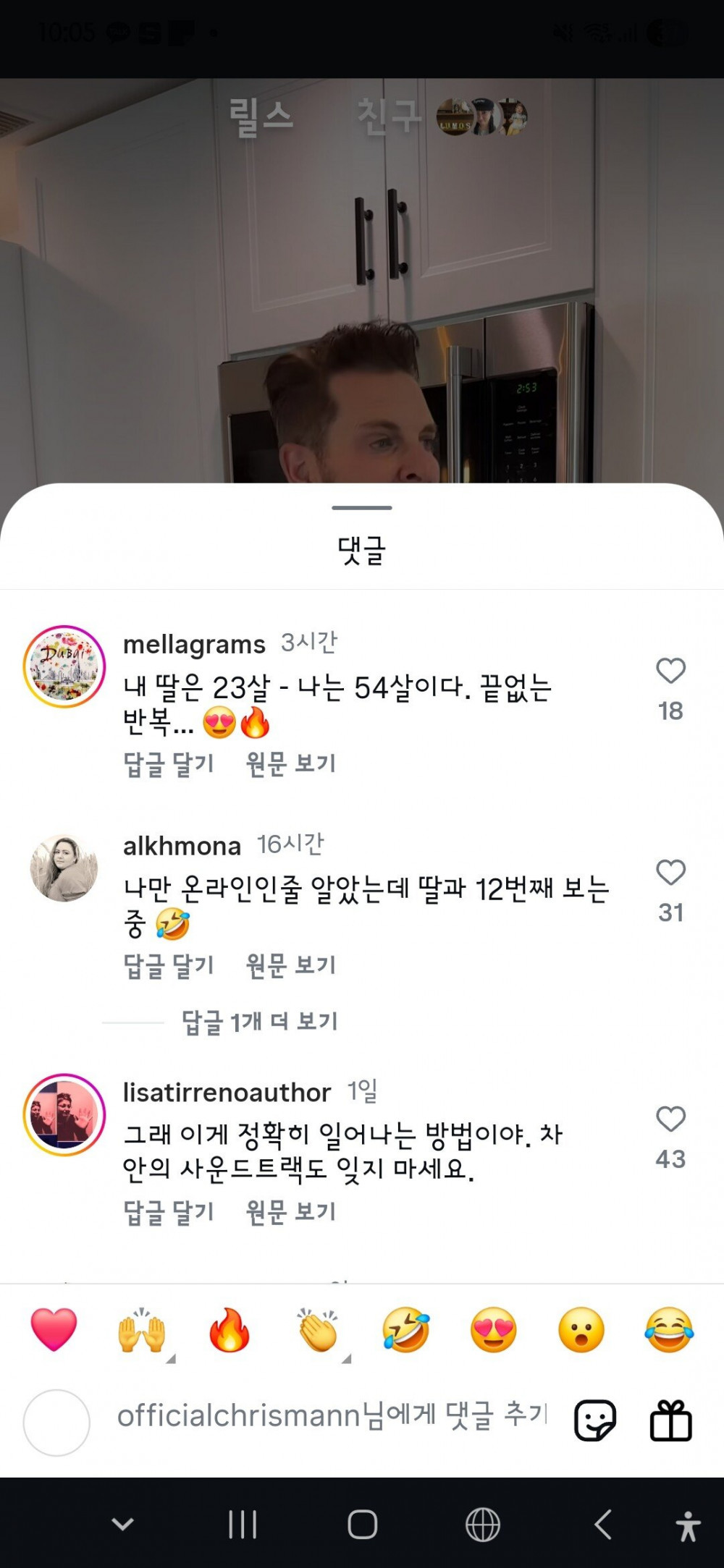Like alkhmona's comment
The height and width of the screenshot is (1568, 724).
(x=670, y=873)
